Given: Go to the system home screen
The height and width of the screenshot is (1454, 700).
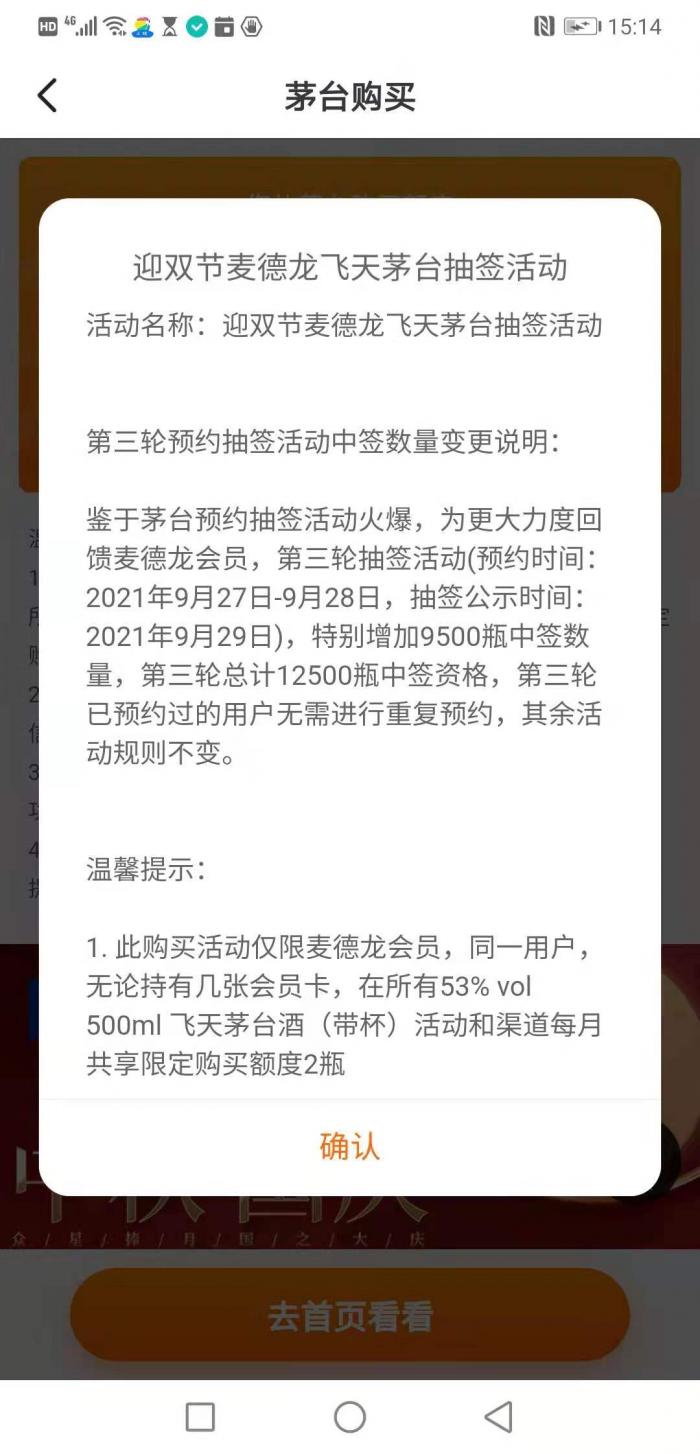Looking at the screenshot, I should coord(349,1416).
